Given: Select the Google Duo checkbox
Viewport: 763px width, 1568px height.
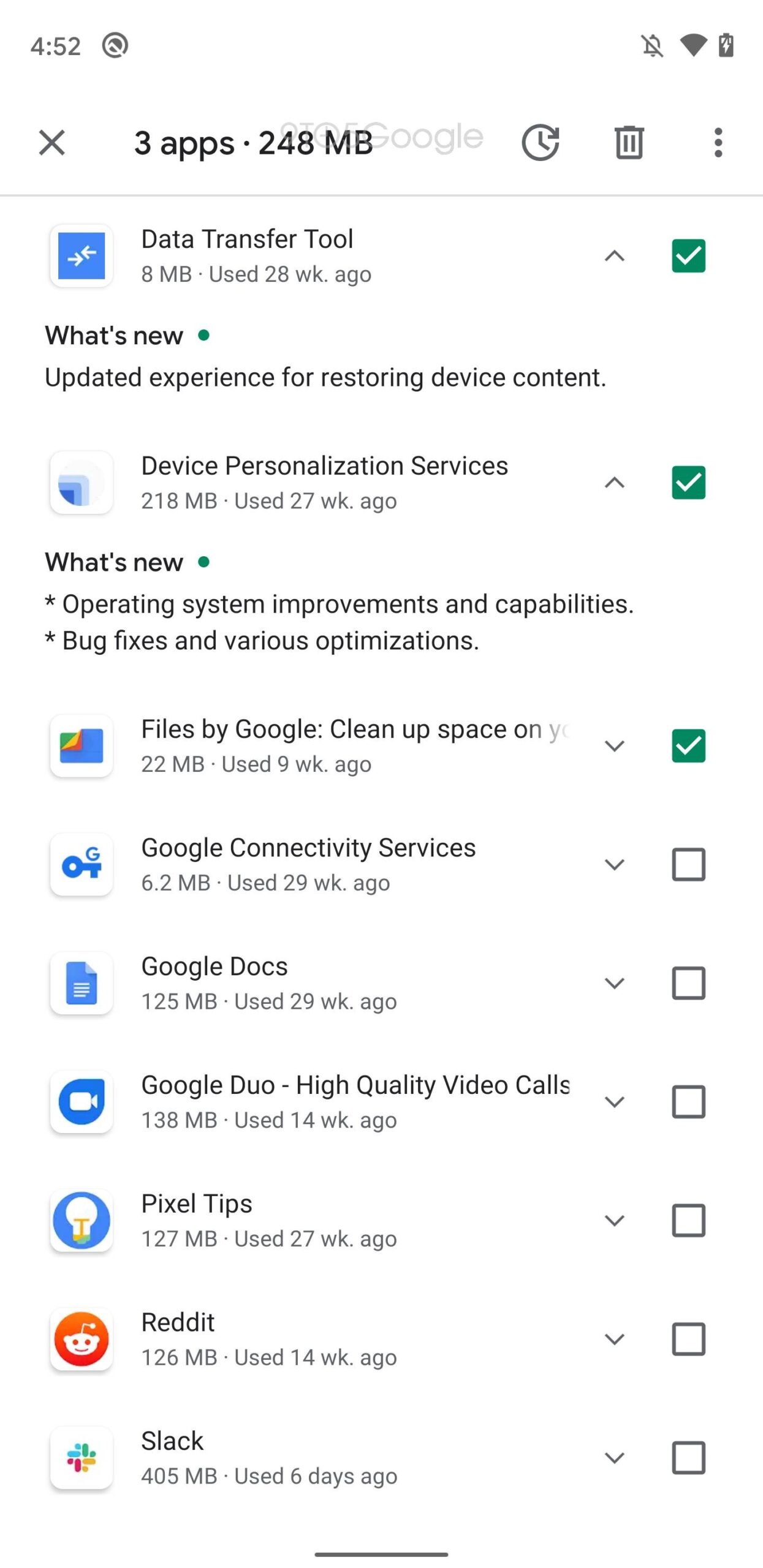Looking at the screenshot, I should (x=688, y=1102).
